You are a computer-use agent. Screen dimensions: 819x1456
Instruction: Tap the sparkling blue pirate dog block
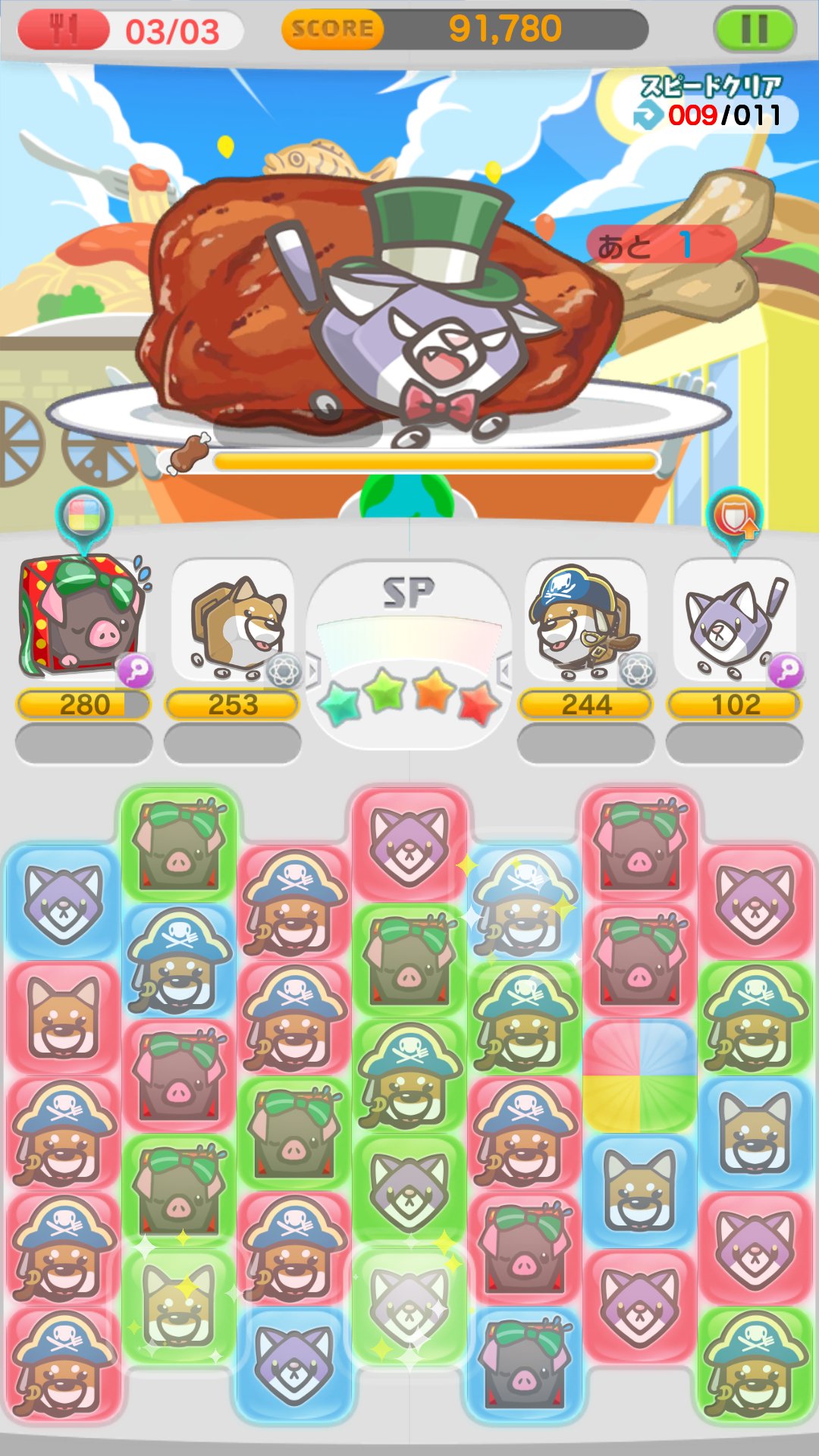coord(523,902)
